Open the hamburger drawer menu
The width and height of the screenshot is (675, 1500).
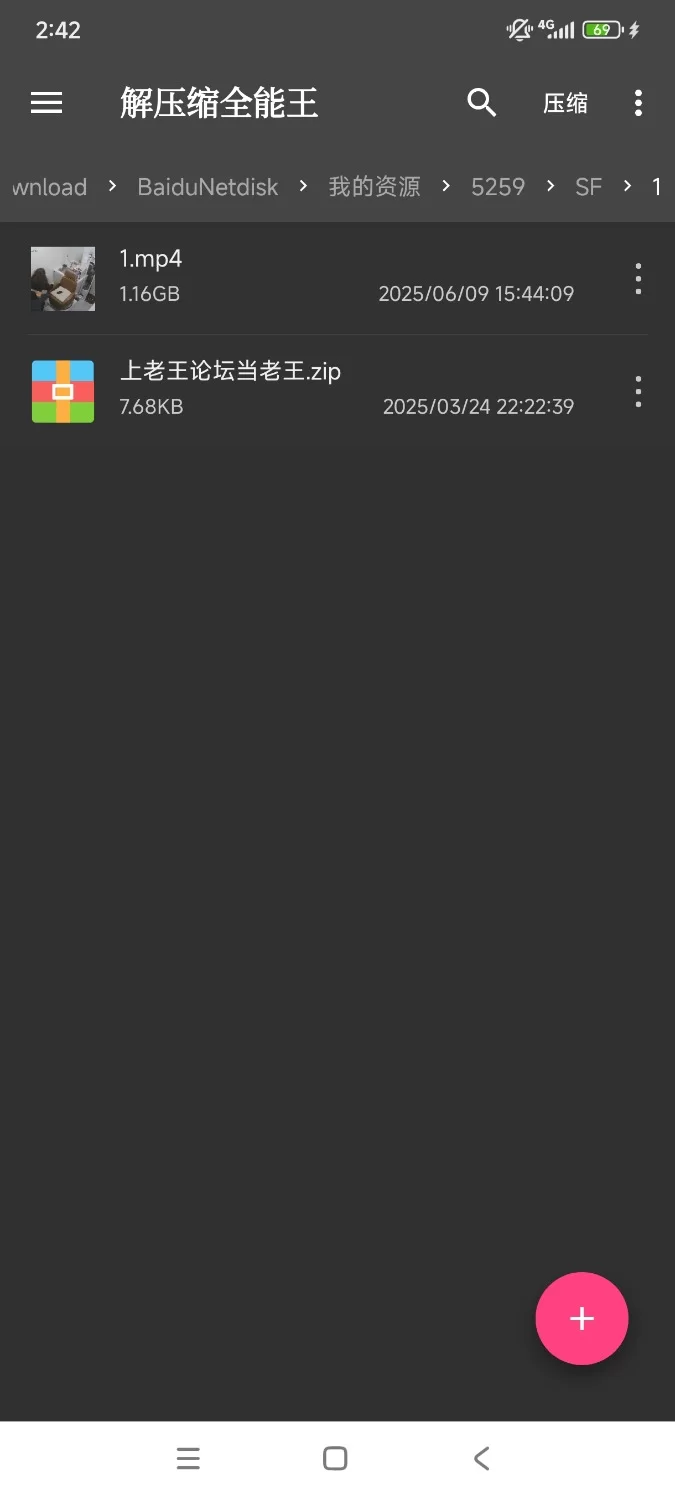coord(47,103)
